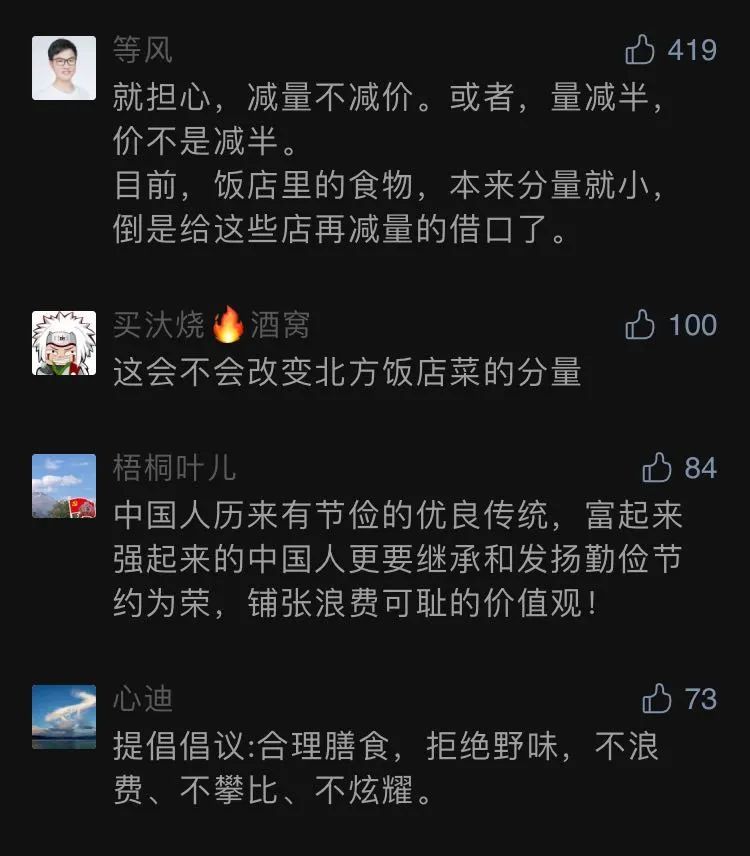Like the comment from 梧桐叶儿
Viewport: 750px width, 856px height.
click(657, 467)
